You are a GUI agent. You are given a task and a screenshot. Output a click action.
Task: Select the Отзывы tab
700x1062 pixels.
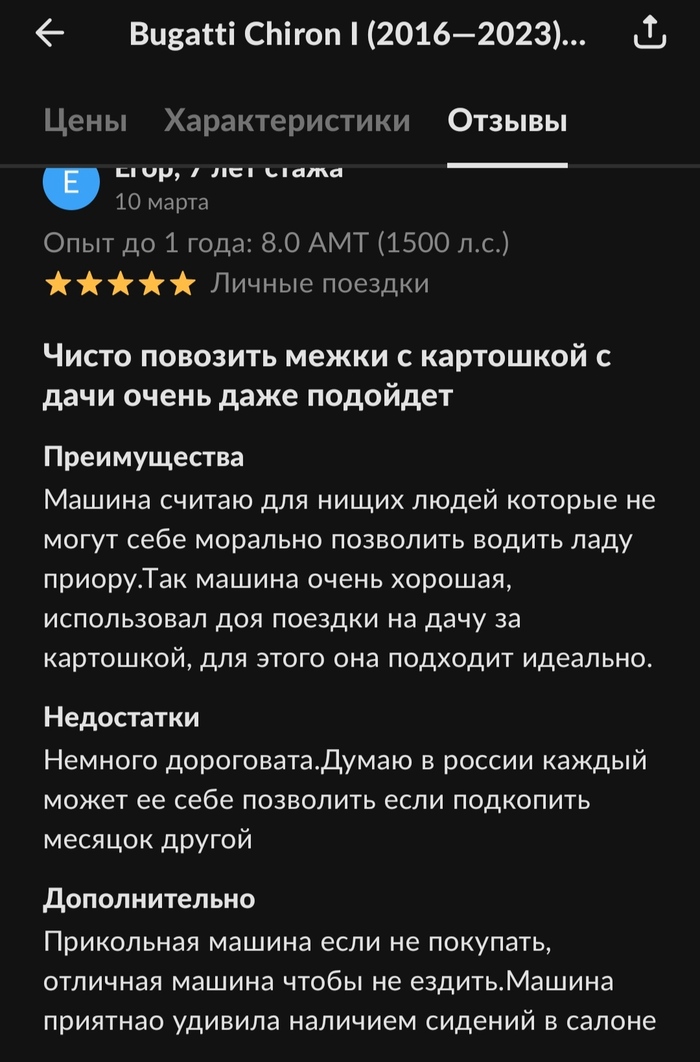507,122
